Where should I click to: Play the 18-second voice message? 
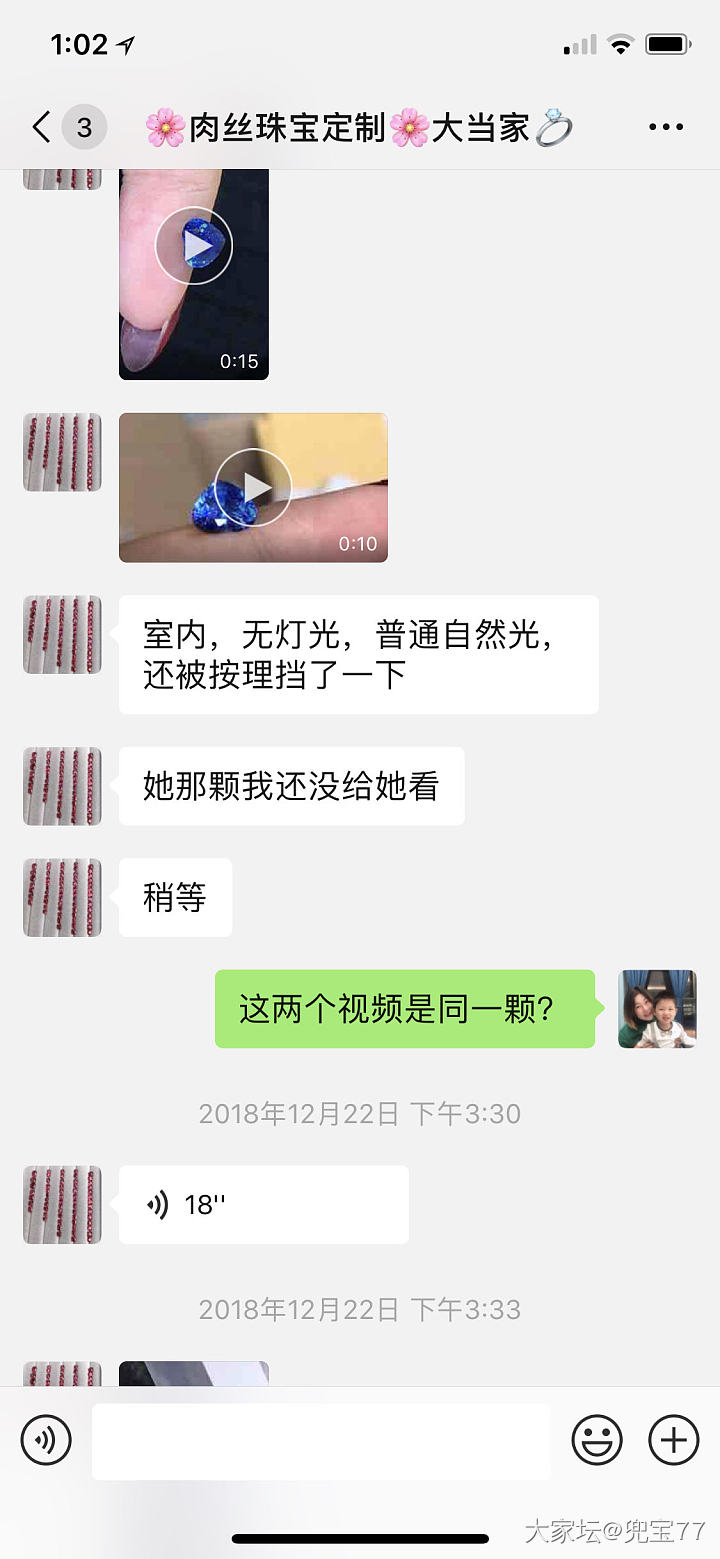pyautogui.click(x=263, y=1205)
